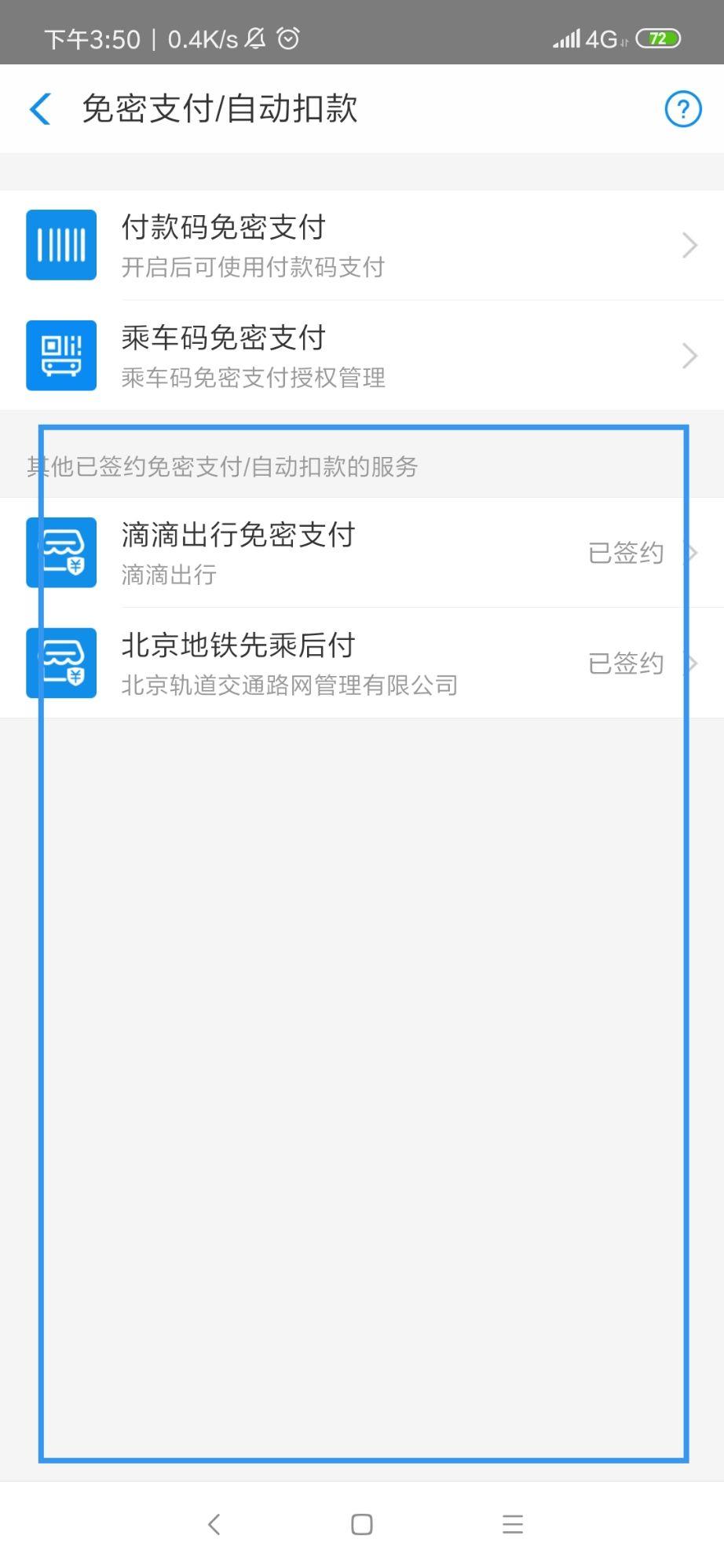Tap the back arrow in the title bar

(x=40, y=108)
